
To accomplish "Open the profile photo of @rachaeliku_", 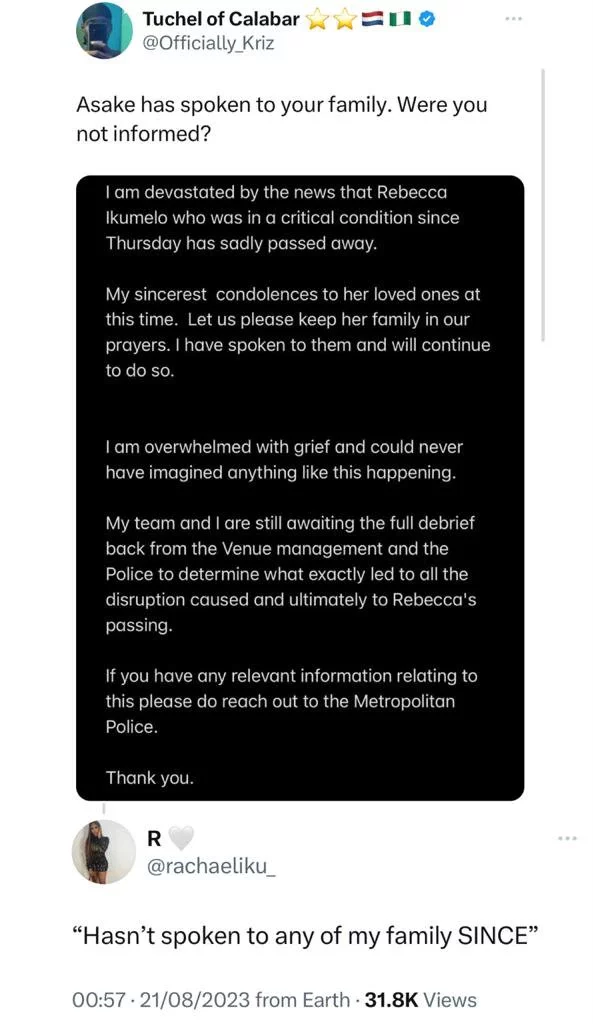I will point(103,852).
